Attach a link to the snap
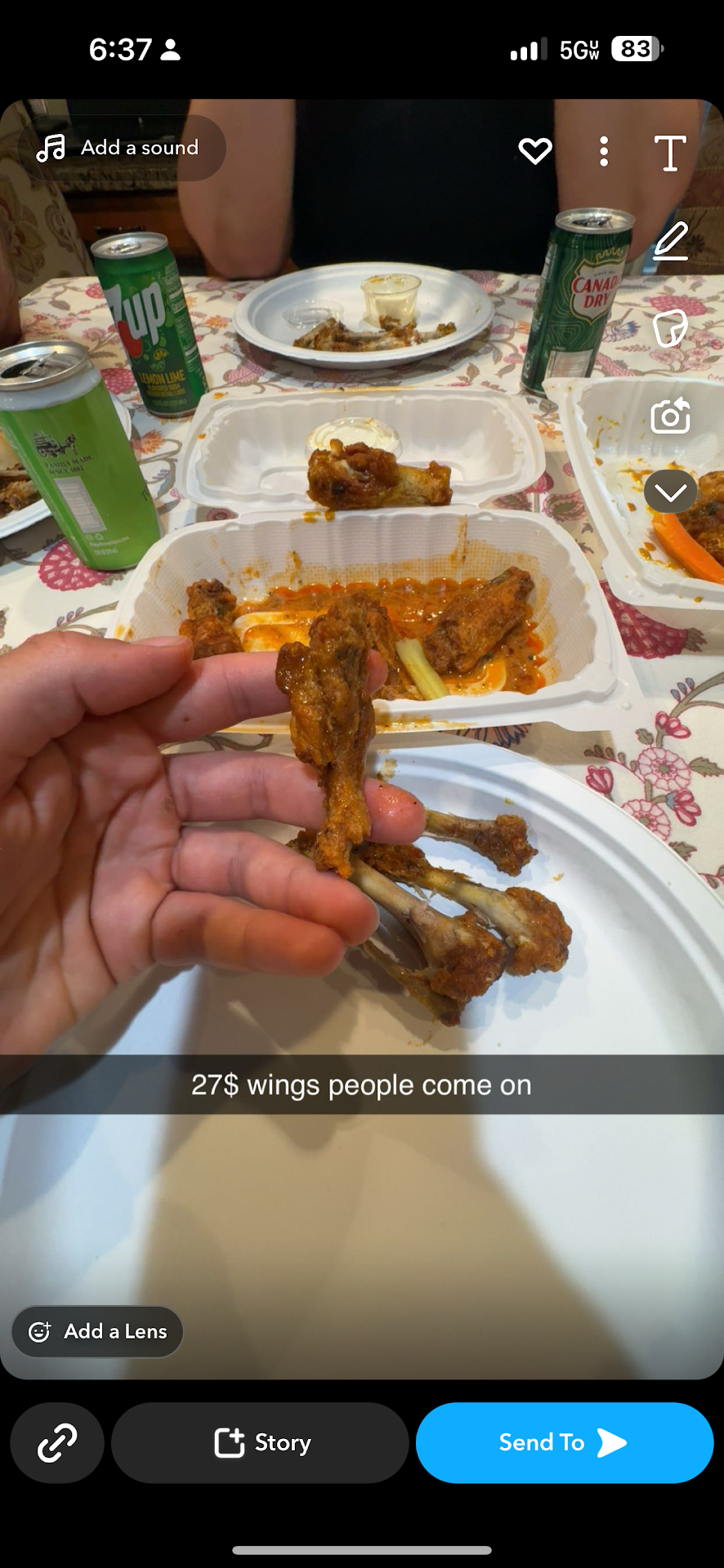Image resolution: width=724 pixels, height=1568 pixels. point(57,1442)
